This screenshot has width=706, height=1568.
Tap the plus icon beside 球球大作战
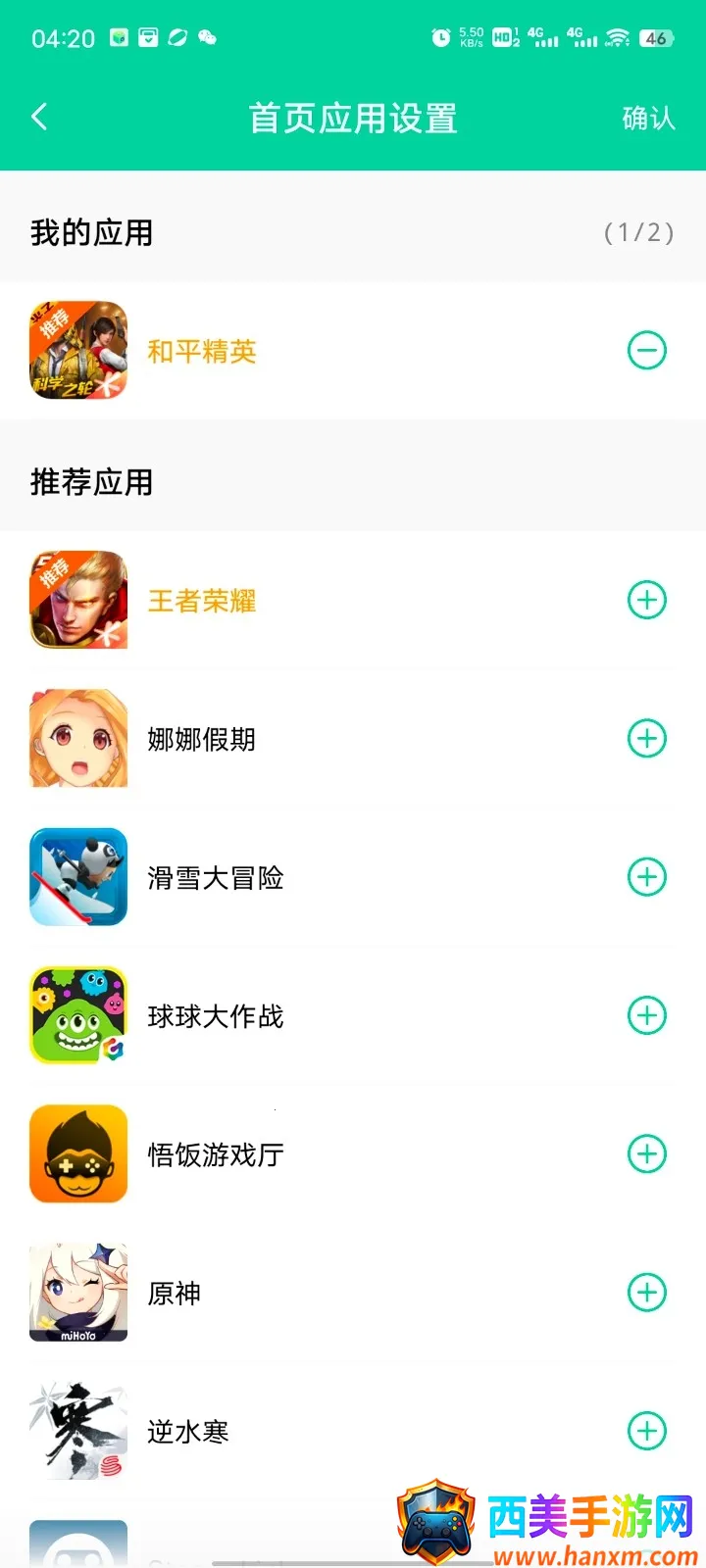647,1015
